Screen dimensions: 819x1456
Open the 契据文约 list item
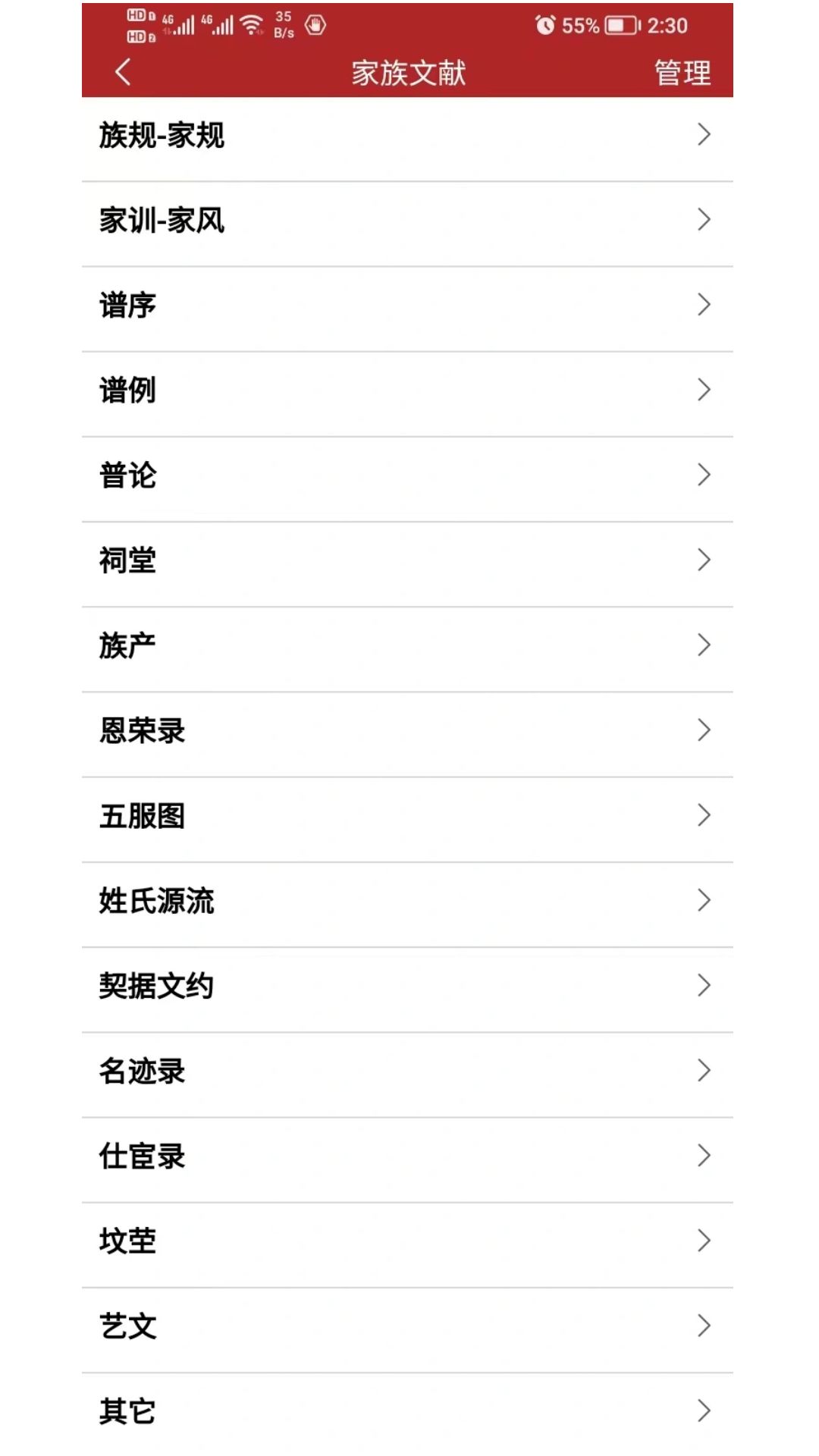click(409, 984)
